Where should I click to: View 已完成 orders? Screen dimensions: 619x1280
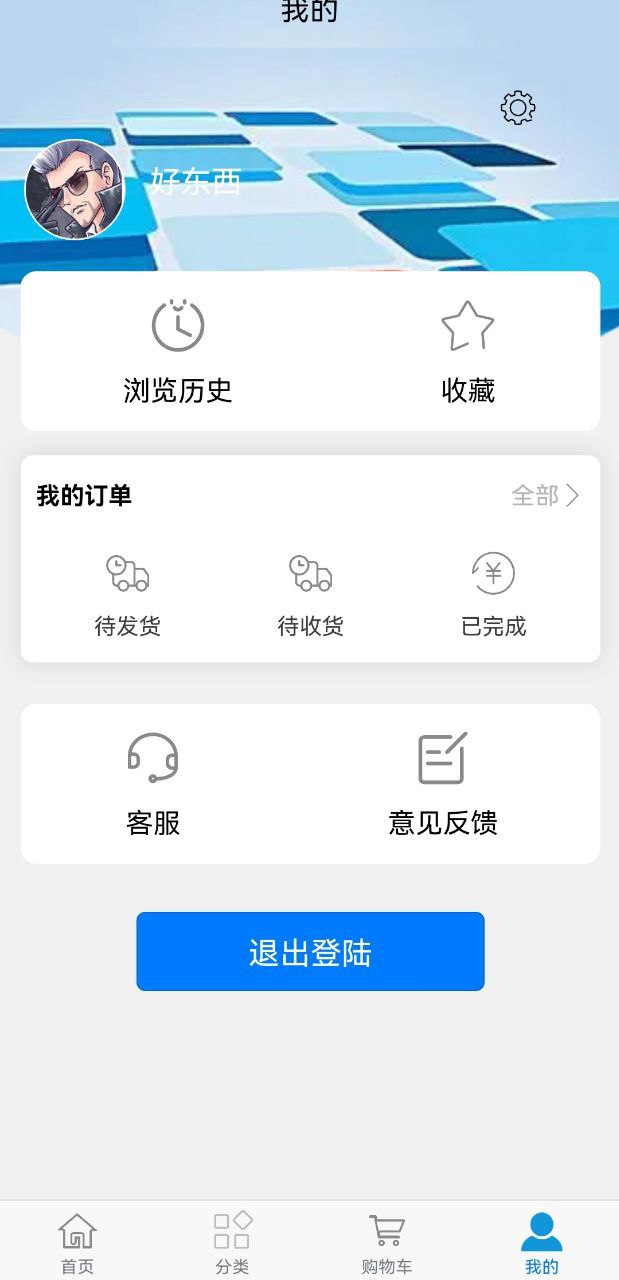(493, 595)
